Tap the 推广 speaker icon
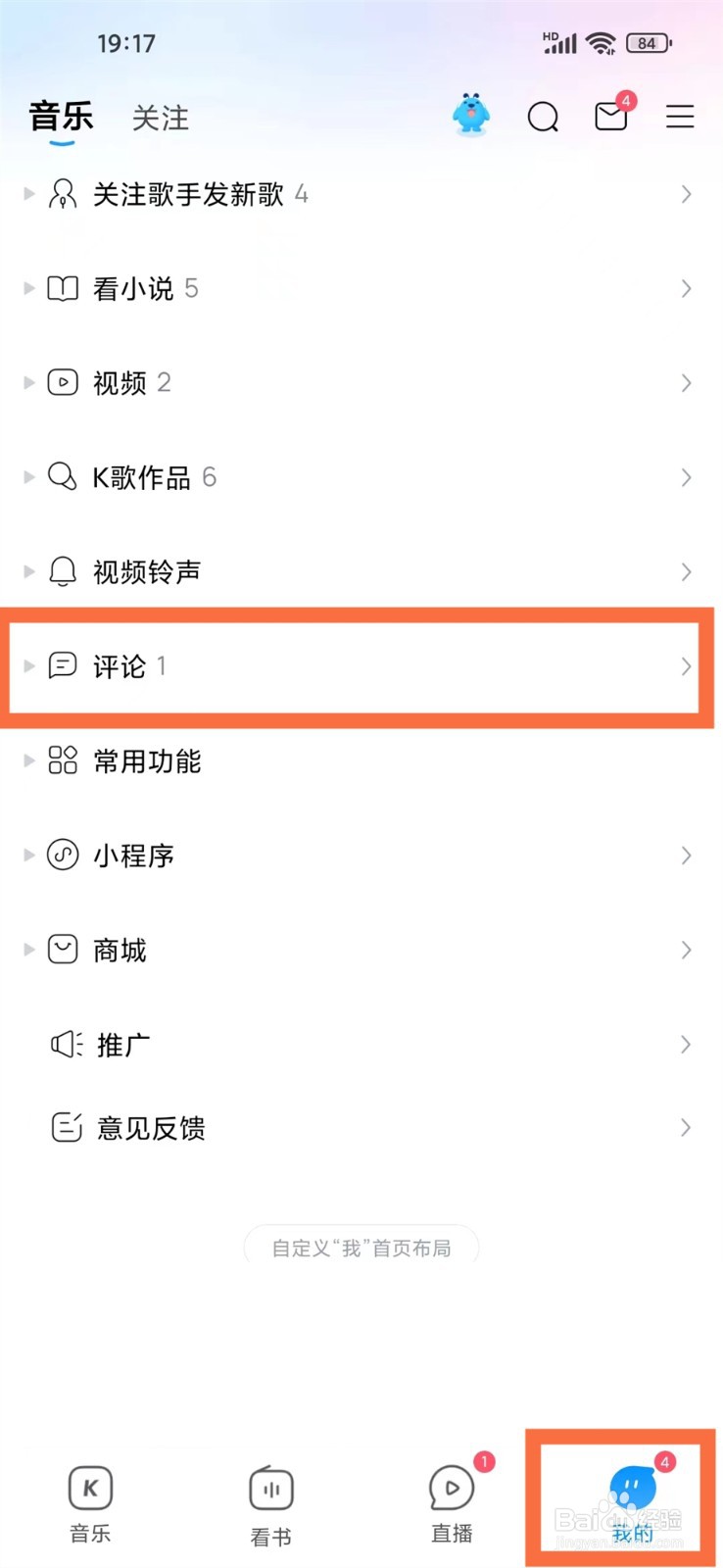This screenshot has height=1568, width=723. [x=63, y=1043]
